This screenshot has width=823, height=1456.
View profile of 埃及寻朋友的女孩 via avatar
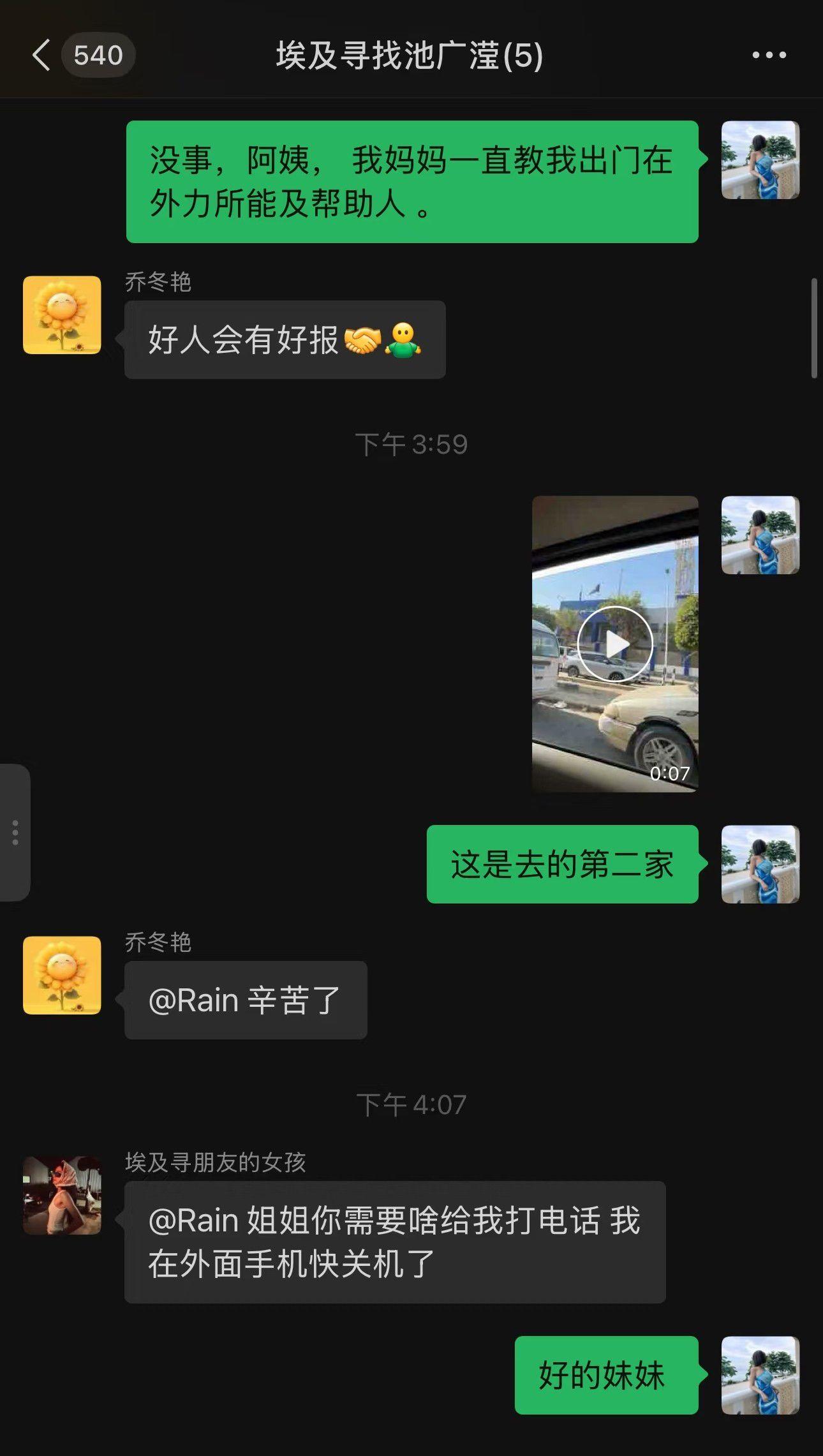click(62, 1195)
